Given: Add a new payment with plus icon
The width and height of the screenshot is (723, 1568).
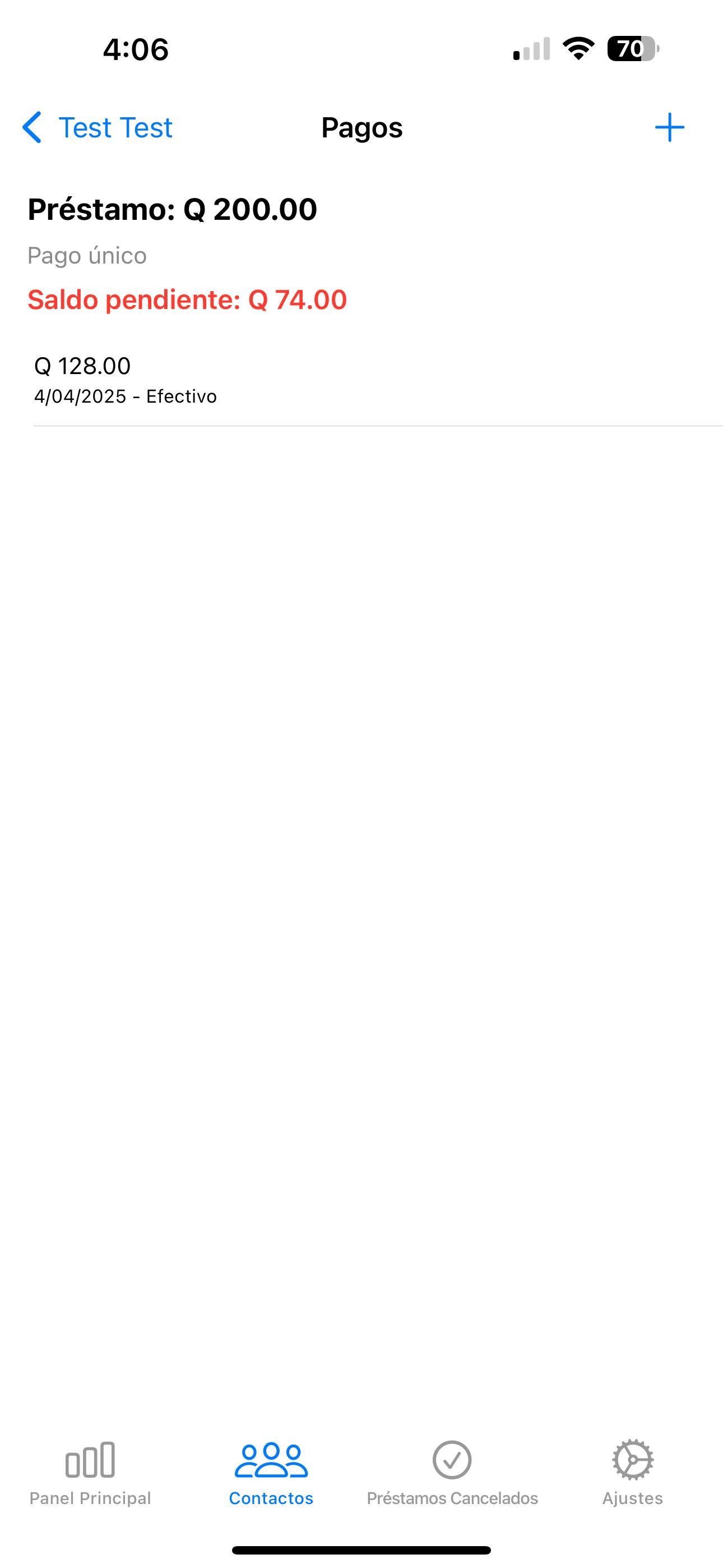Looking at the screenshot, I should 669,128.
